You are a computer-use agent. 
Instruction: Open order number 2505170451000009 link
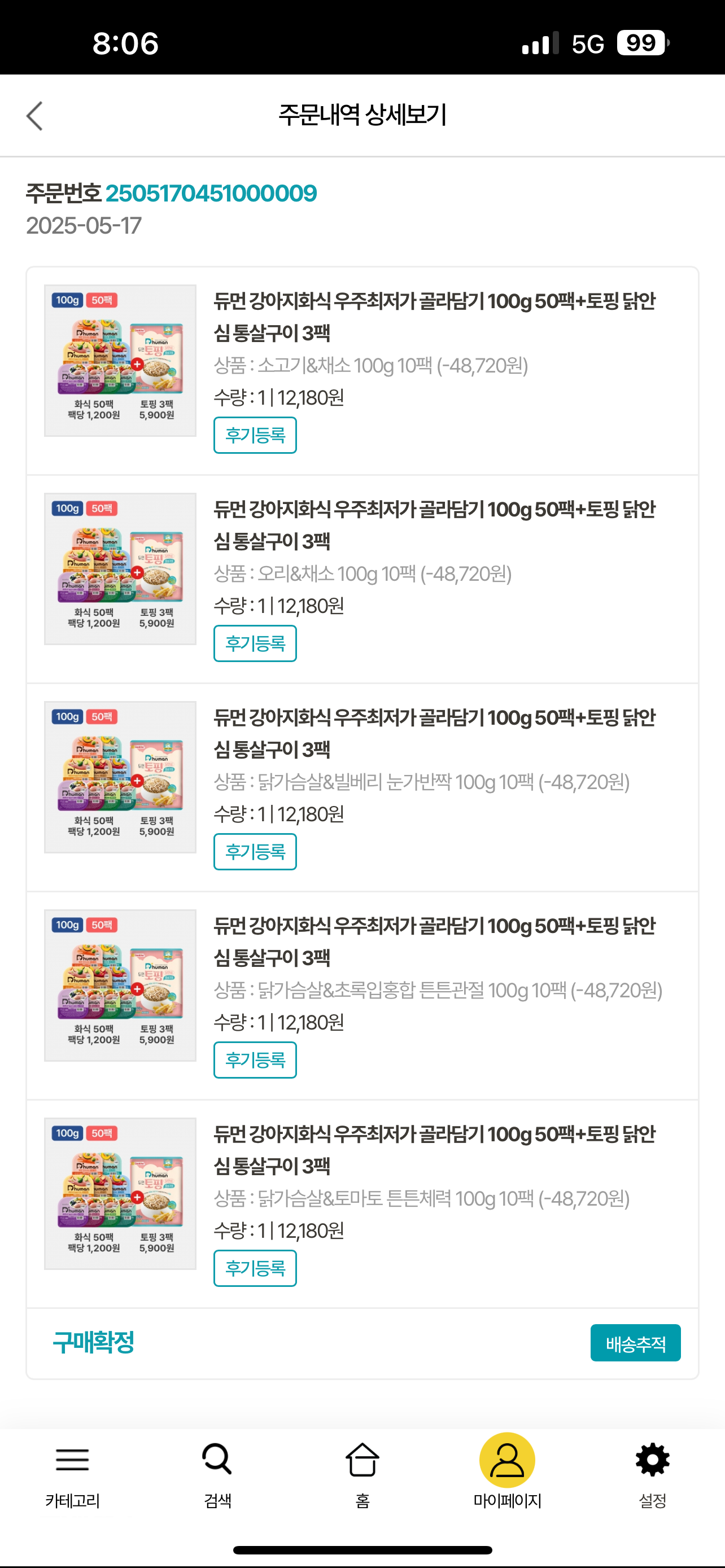pyautogui.click(x=211, y=194)
